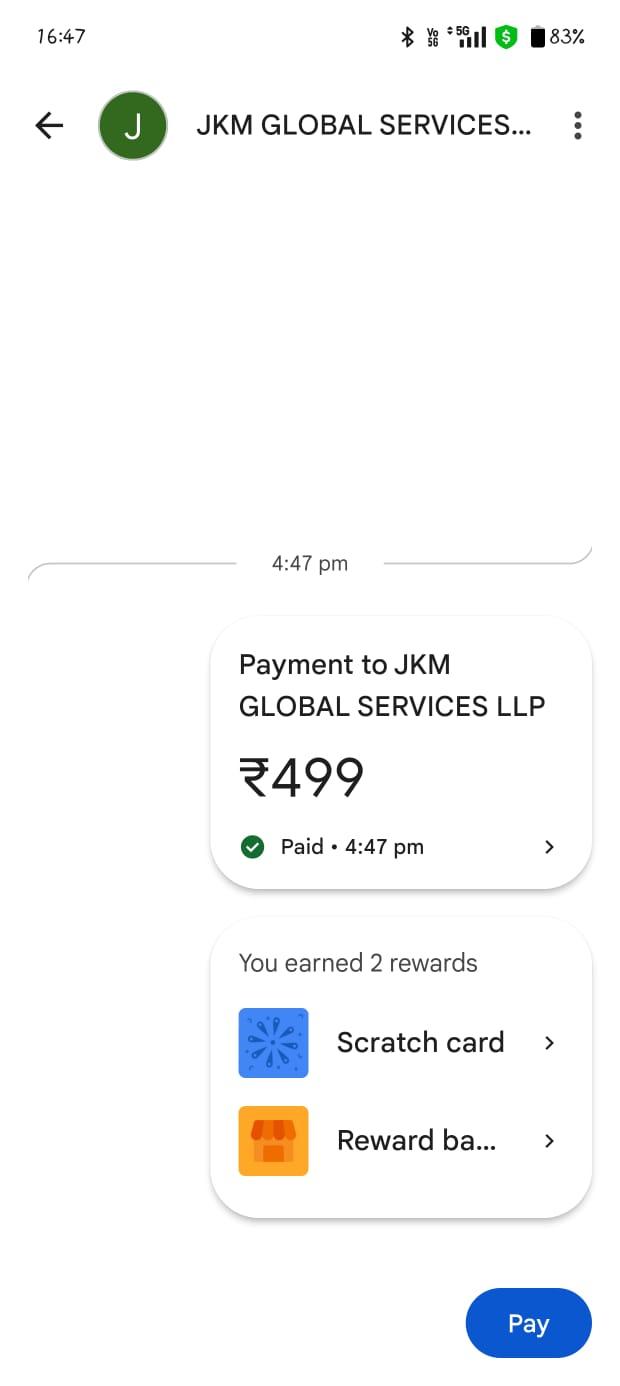
Task: Tap the blue Pay button
Action: click(x=528, y=1323)
